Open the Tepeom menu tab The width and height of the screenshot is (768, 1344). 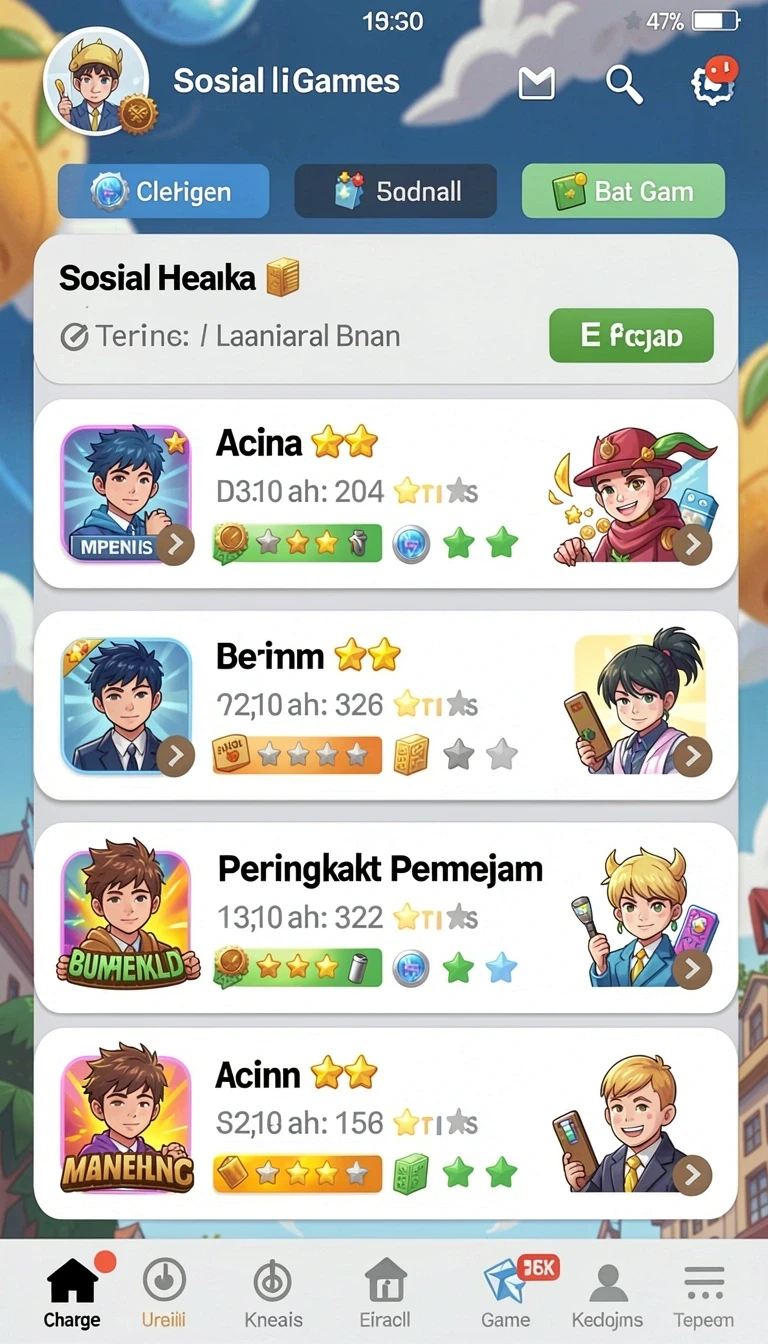pos(704,1293)
